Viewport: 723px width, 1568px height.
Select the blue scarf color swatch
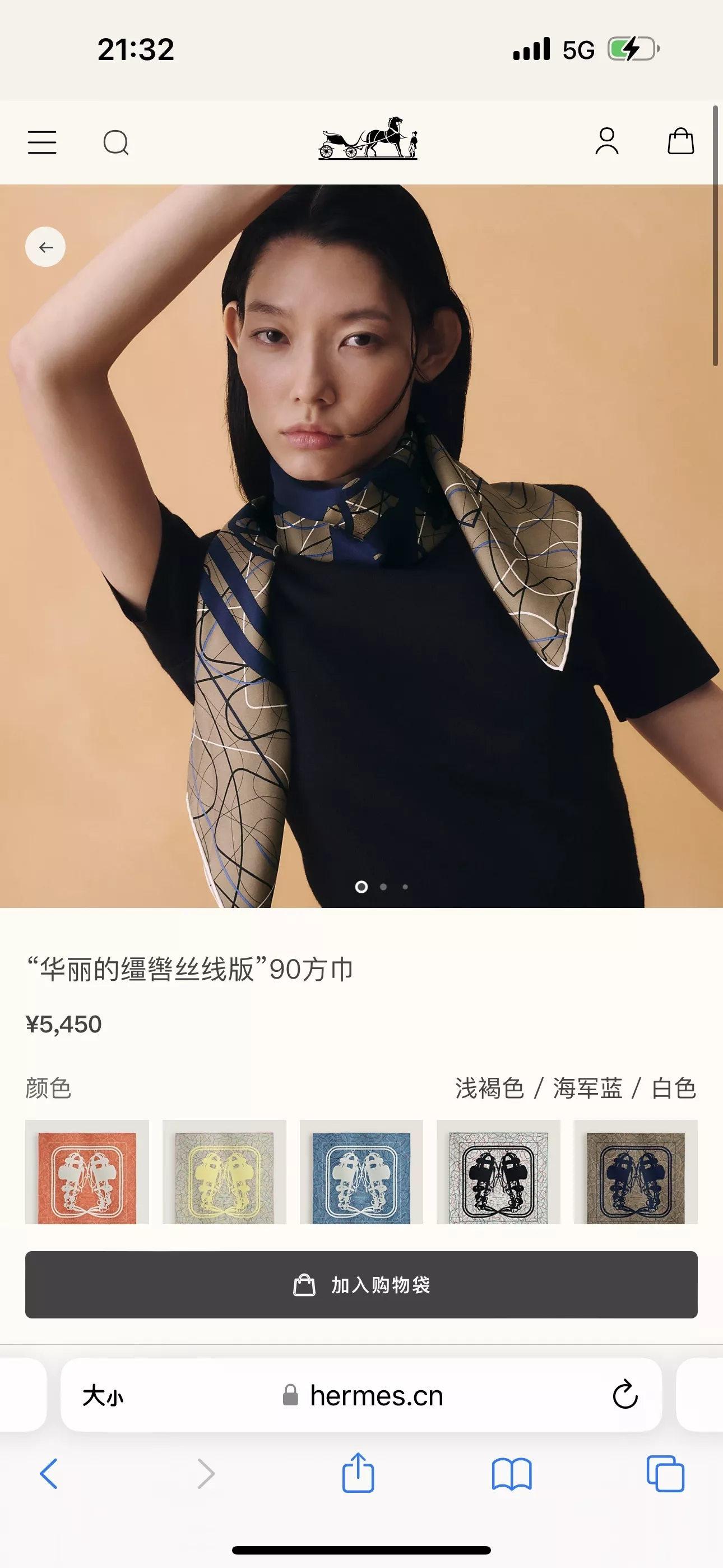point(361,1172)
